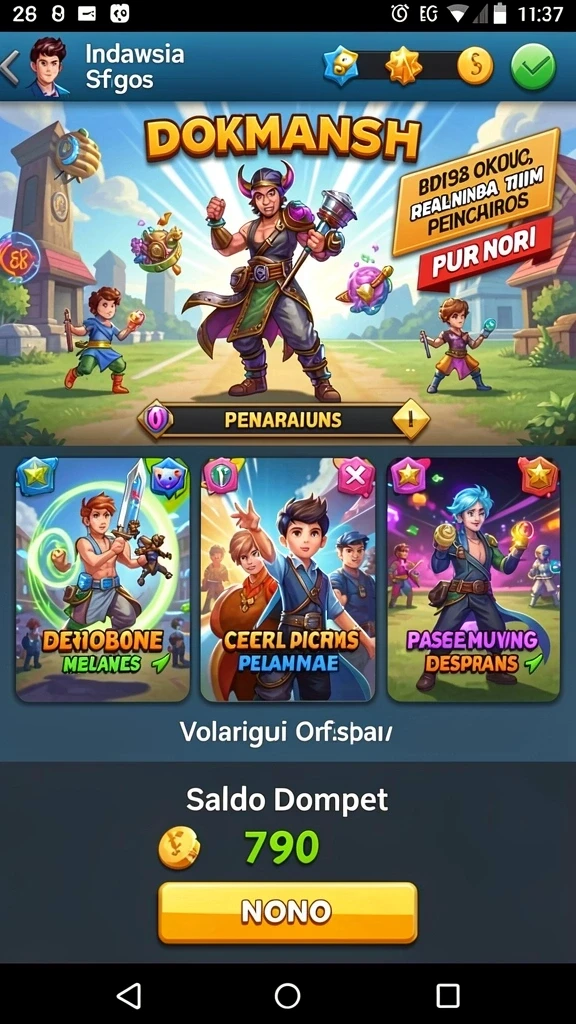
Task: Go to the Android home screen
Action: (x=287, y=995)
